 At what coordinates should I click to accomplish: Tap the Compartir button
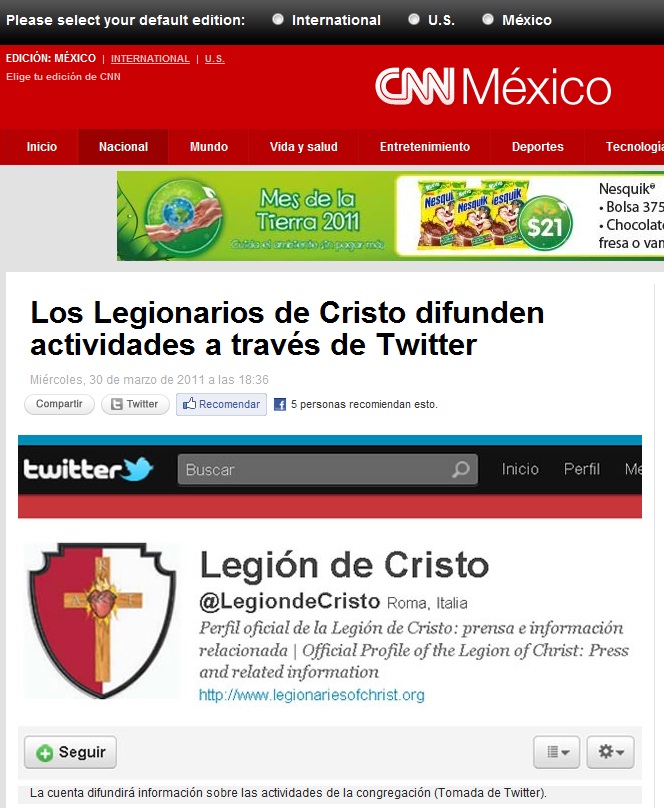click(59, 405)
